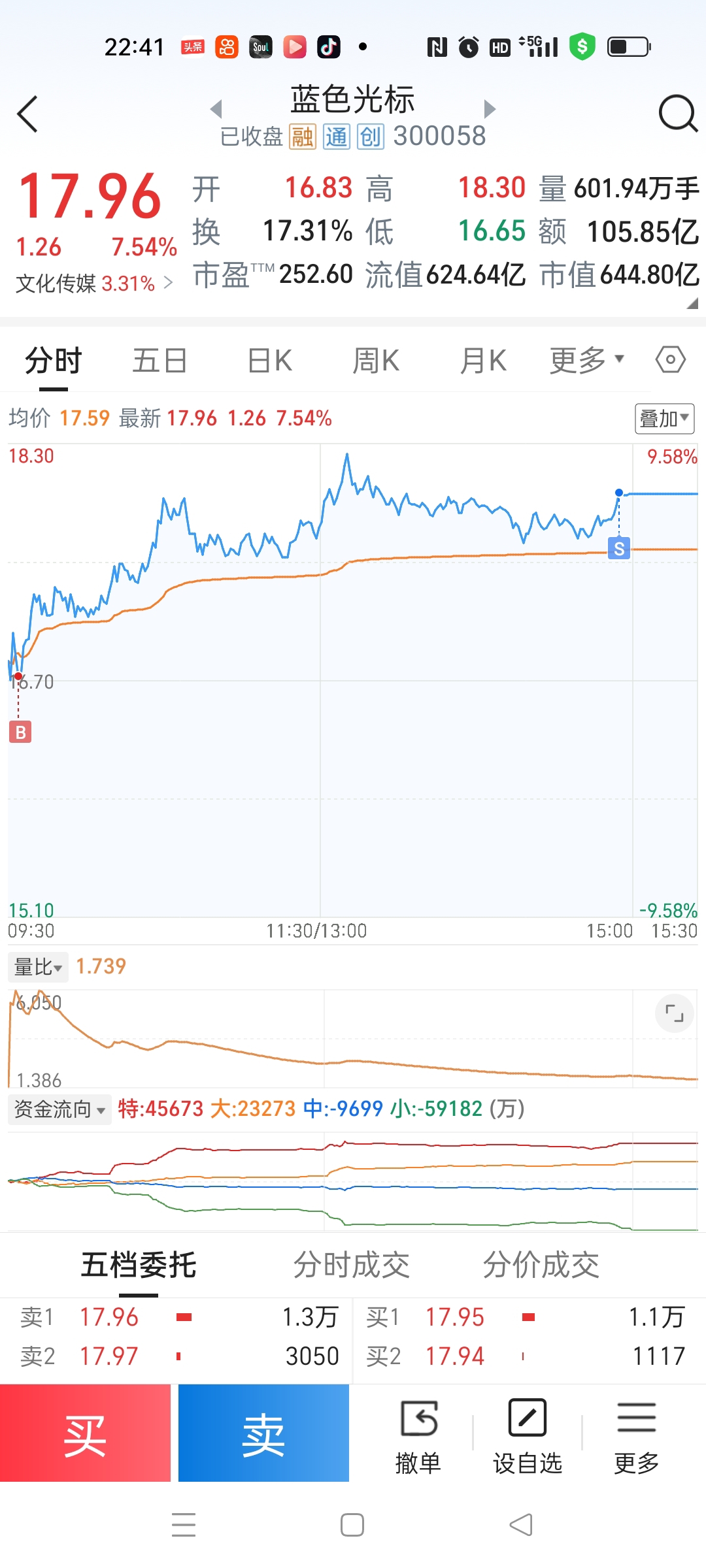This screenshot has height=1568, width=706.
Task: Go back using the top-left arrow
Action: [x=27, y=114]
